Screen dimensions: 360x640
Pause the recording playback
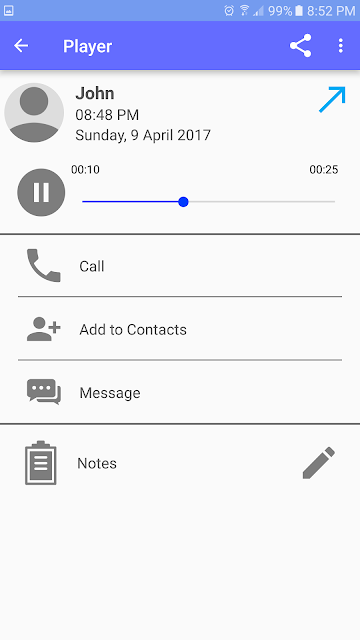pos(41,192)
